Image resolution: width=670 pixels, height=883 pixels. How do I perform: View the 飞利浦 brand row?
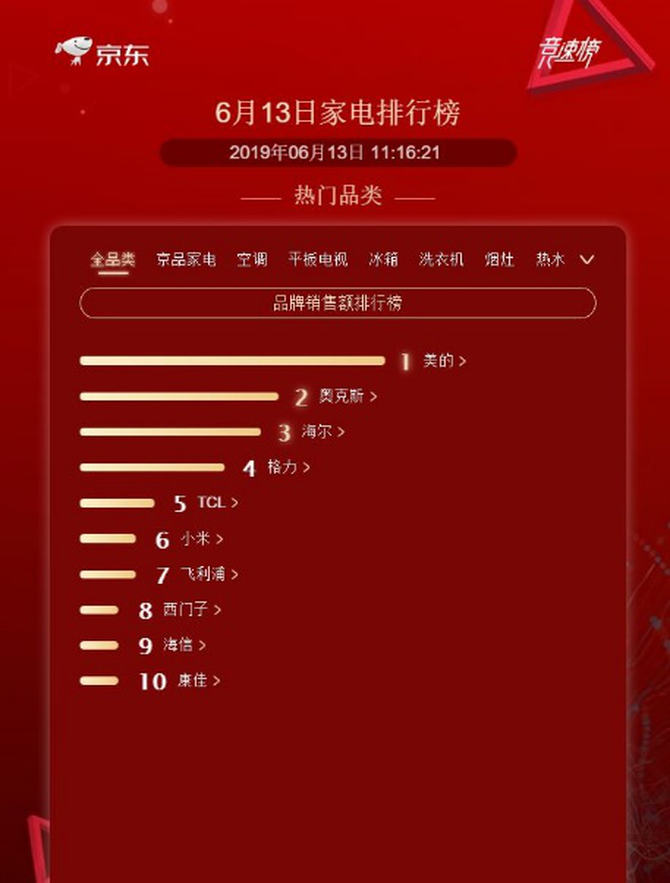[x=209, y=575]
